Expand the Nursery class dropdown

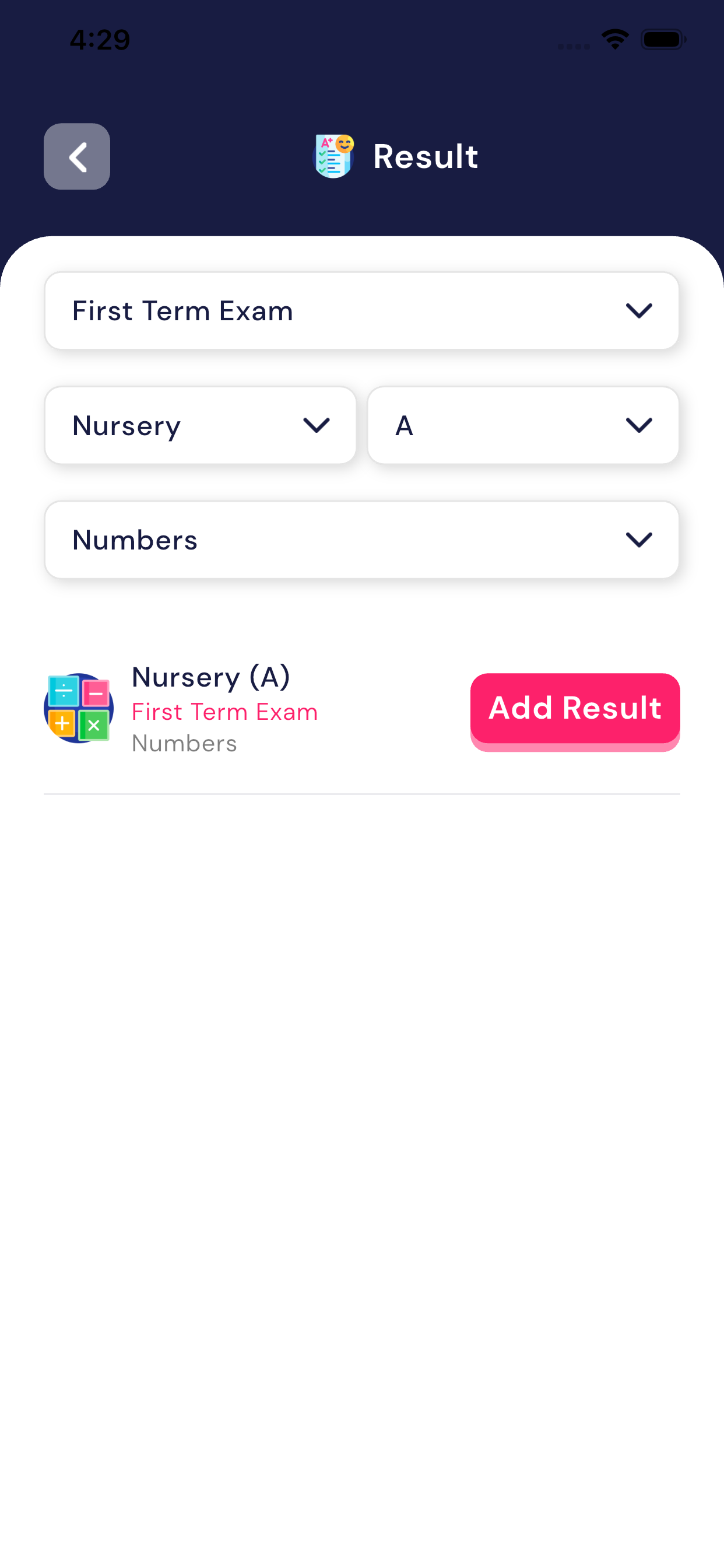(x=200, y=425)
